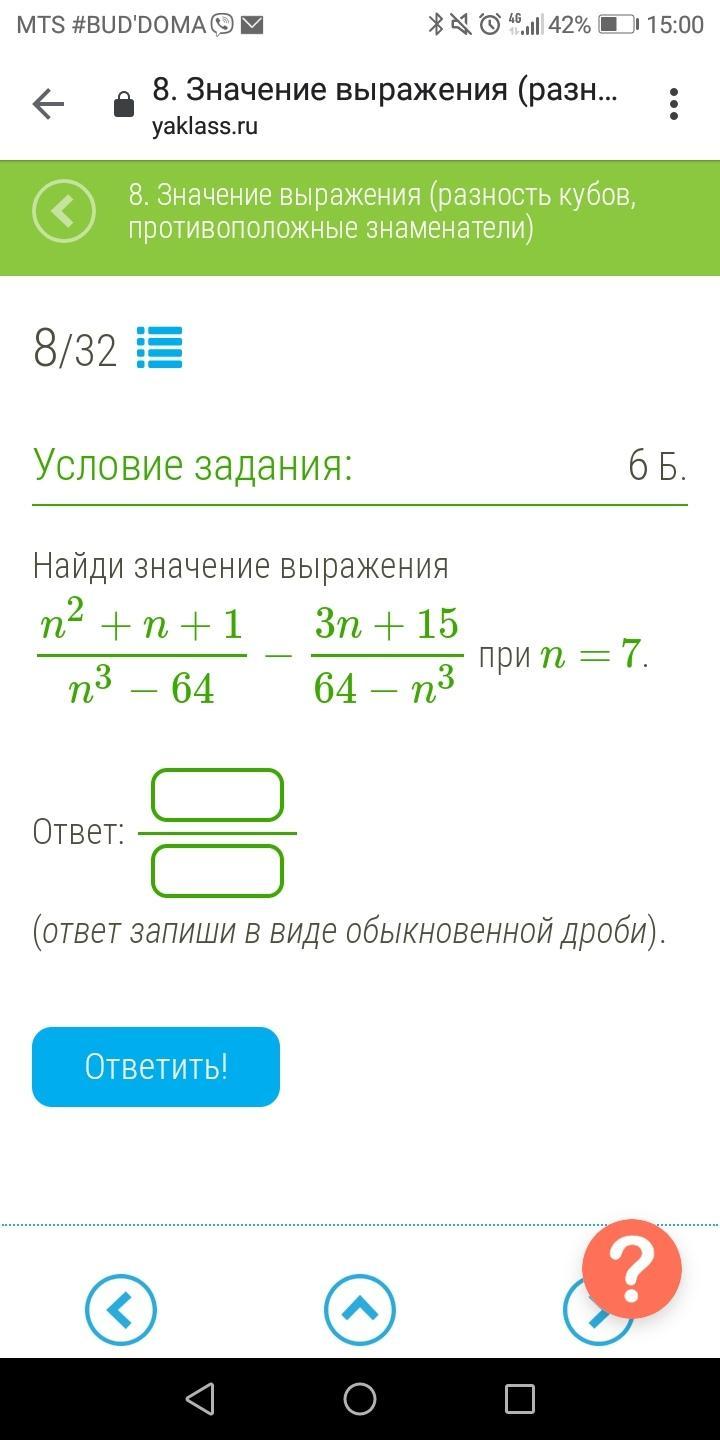The height and width of the screenshot is (1440, 720).
Task: Open the task list icon next to 8/32
Action: 159,348
